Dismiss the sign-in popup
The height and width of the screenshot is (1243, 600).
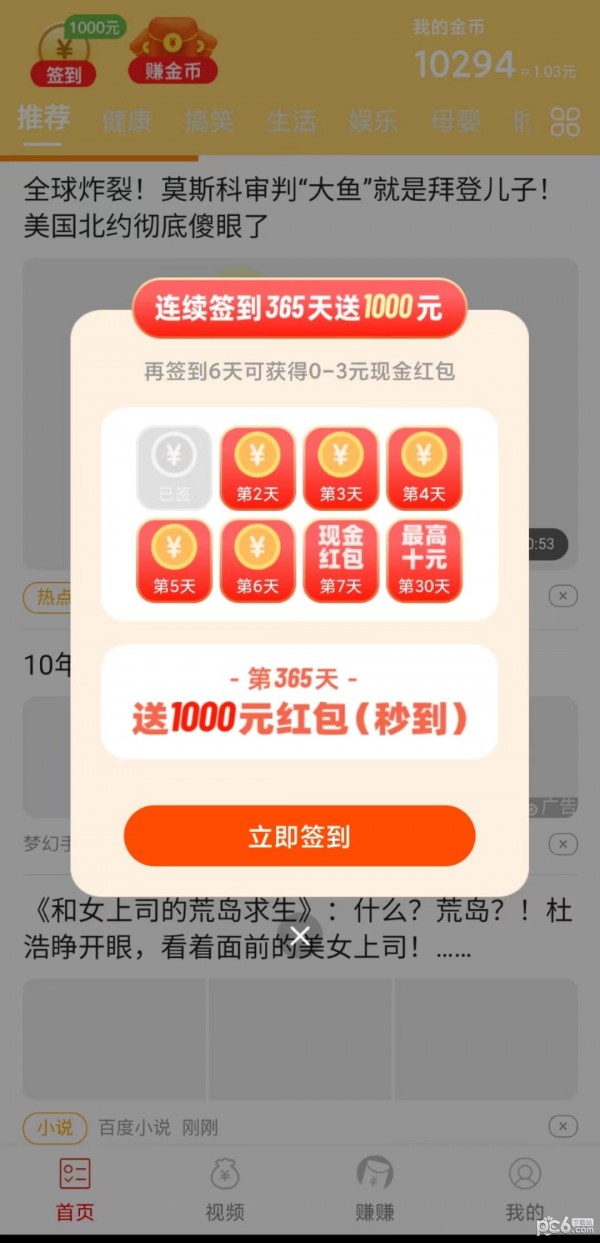299,936
